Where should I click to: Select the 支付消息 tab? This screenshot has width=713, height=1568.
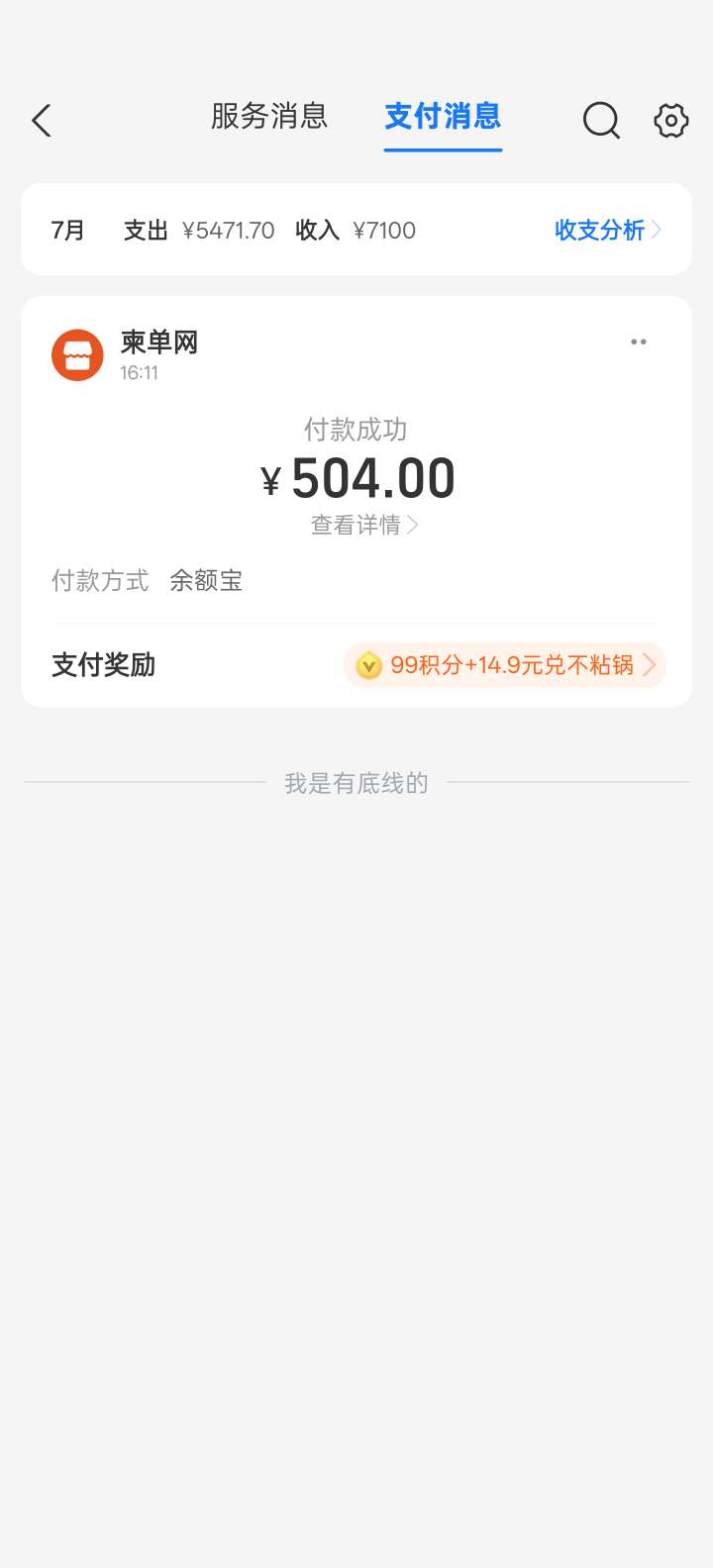point(443,116)
